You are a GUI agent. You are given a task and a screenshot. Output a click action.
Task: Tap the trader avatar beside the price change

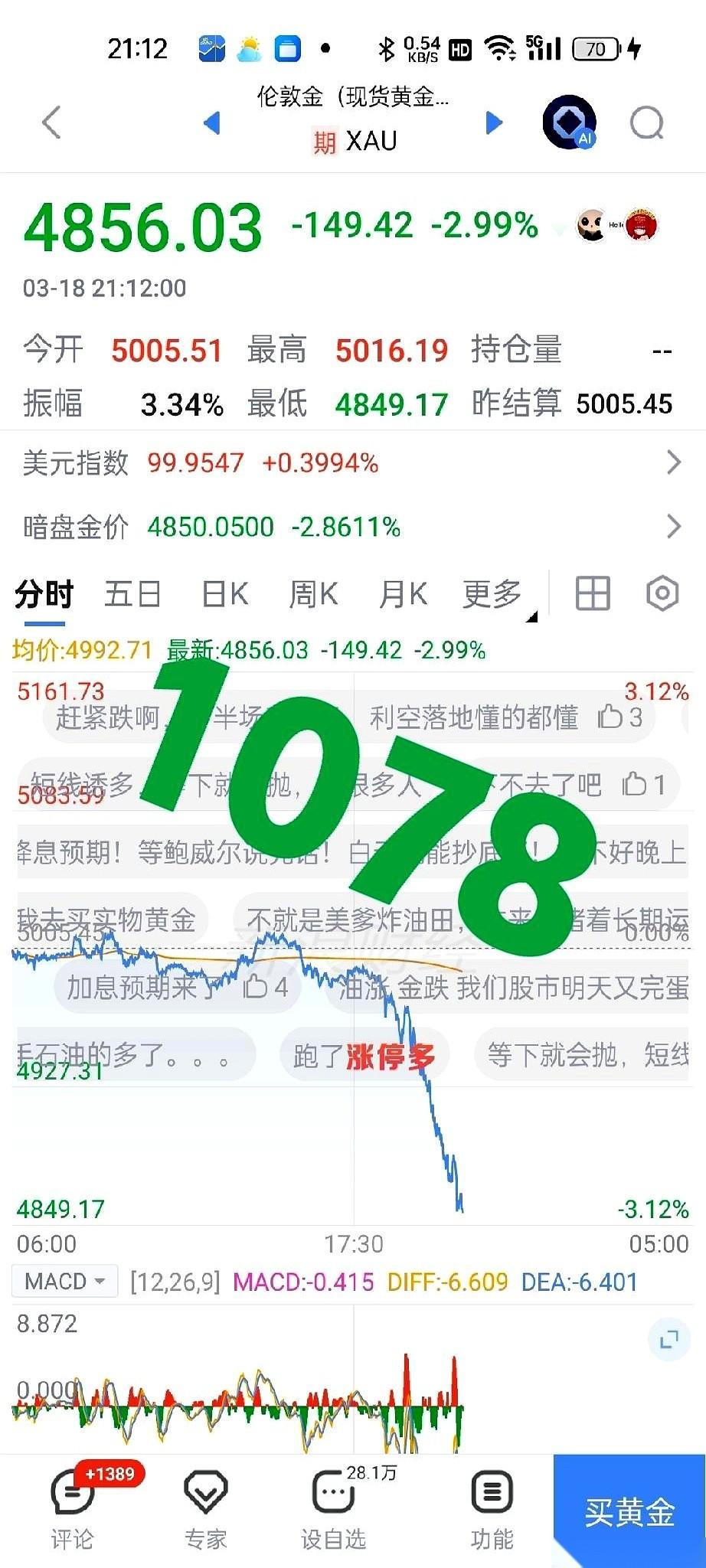(590, 226)
